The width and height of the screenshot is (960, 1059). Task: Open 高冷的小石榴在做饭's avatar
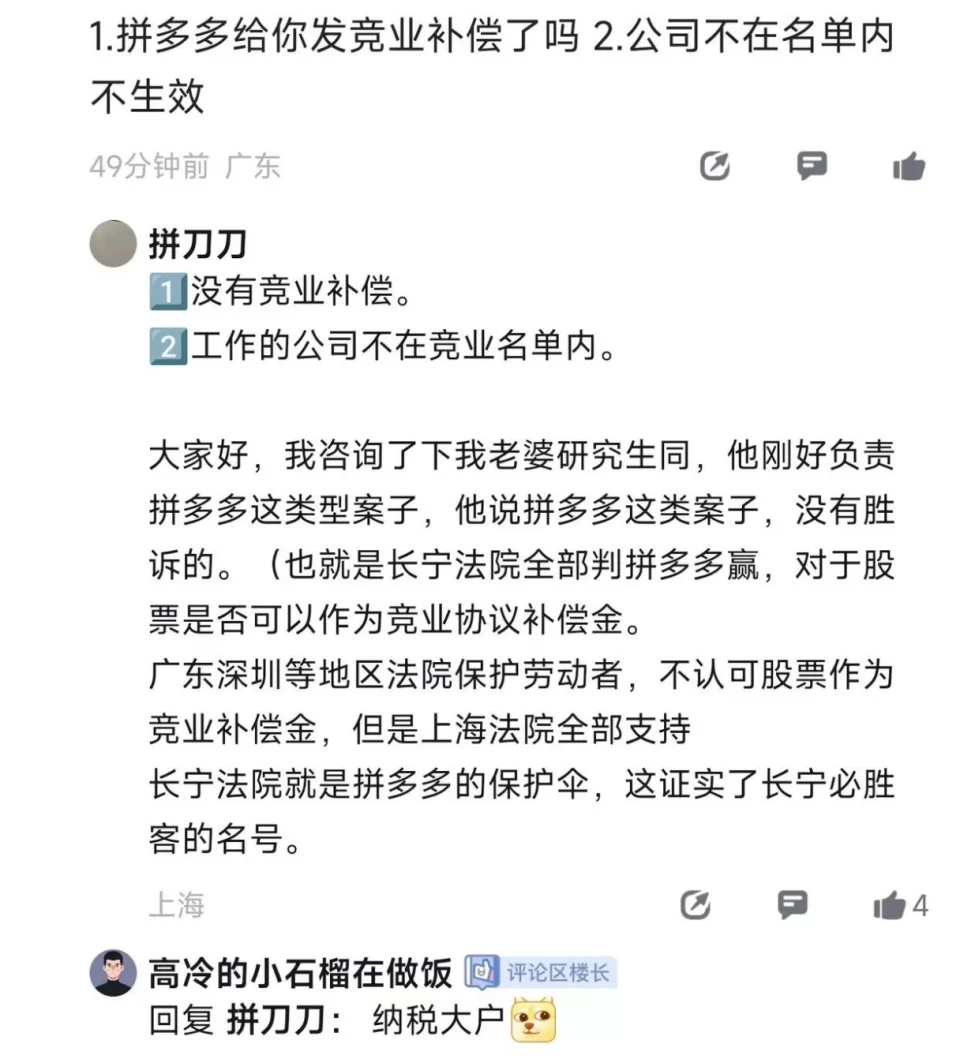point(113,971)
